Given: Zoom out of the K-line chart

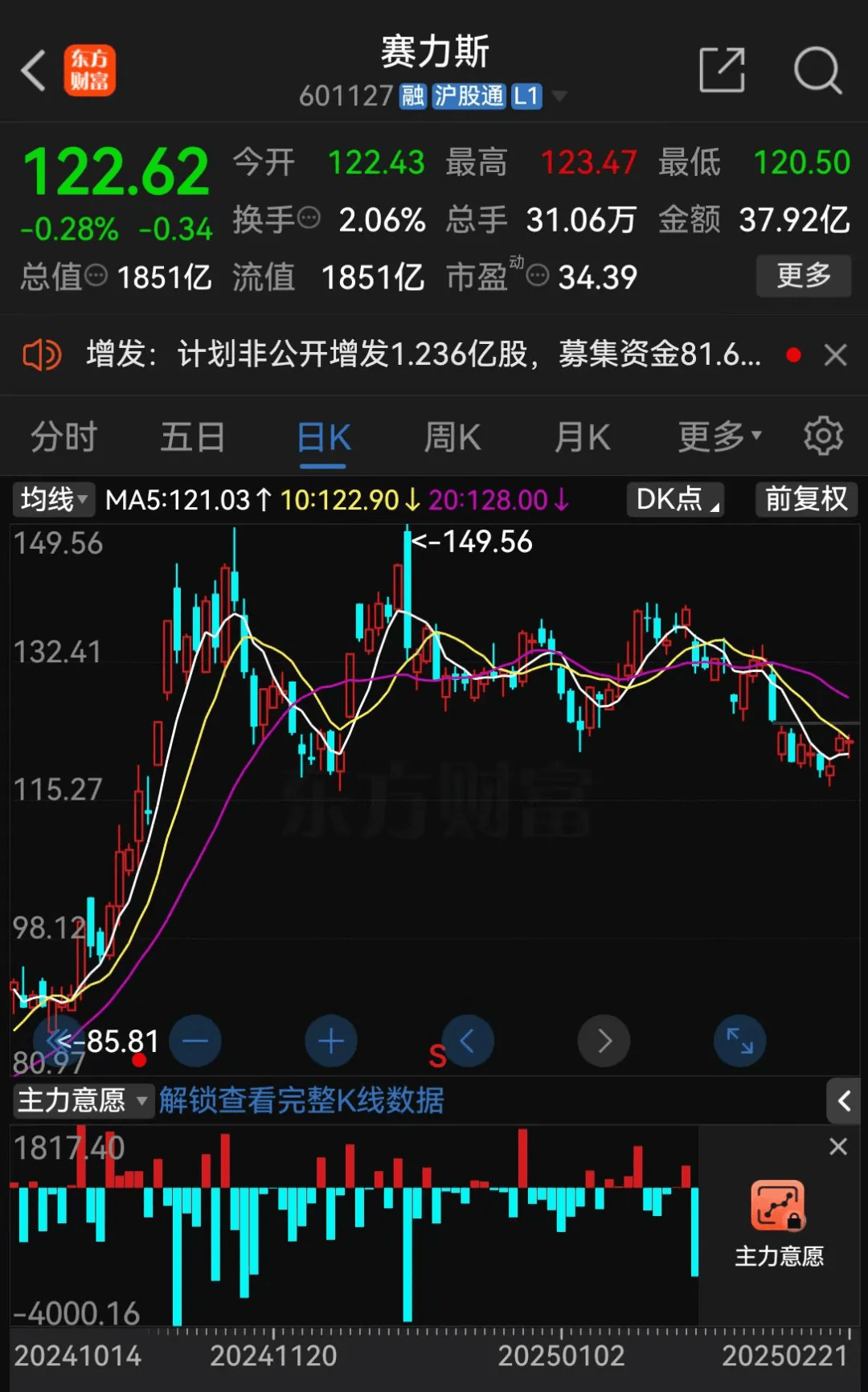Looking at the screenshot, I should pos(195,1040).
